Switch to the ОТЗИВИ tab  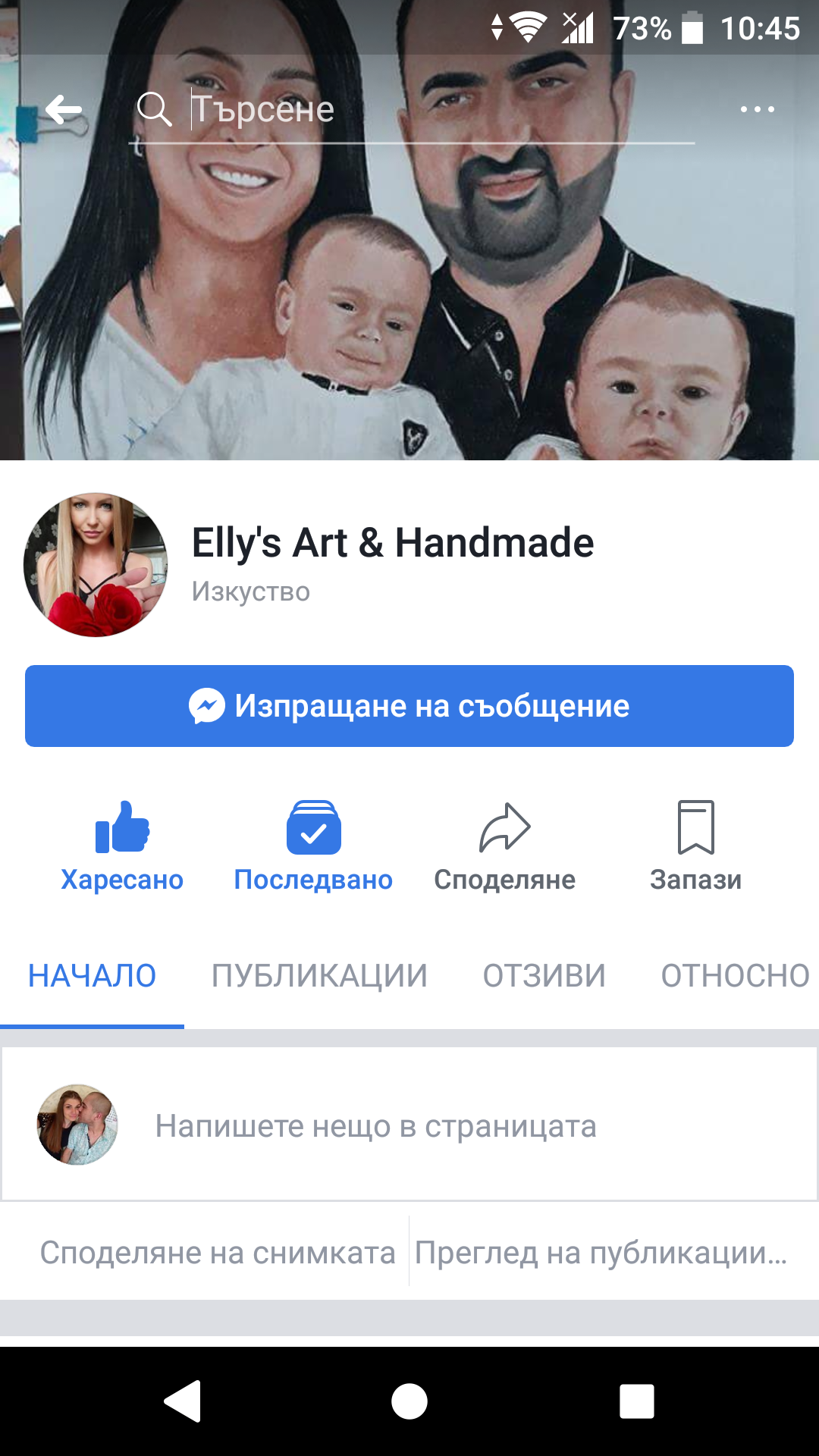tap(544, 976)
